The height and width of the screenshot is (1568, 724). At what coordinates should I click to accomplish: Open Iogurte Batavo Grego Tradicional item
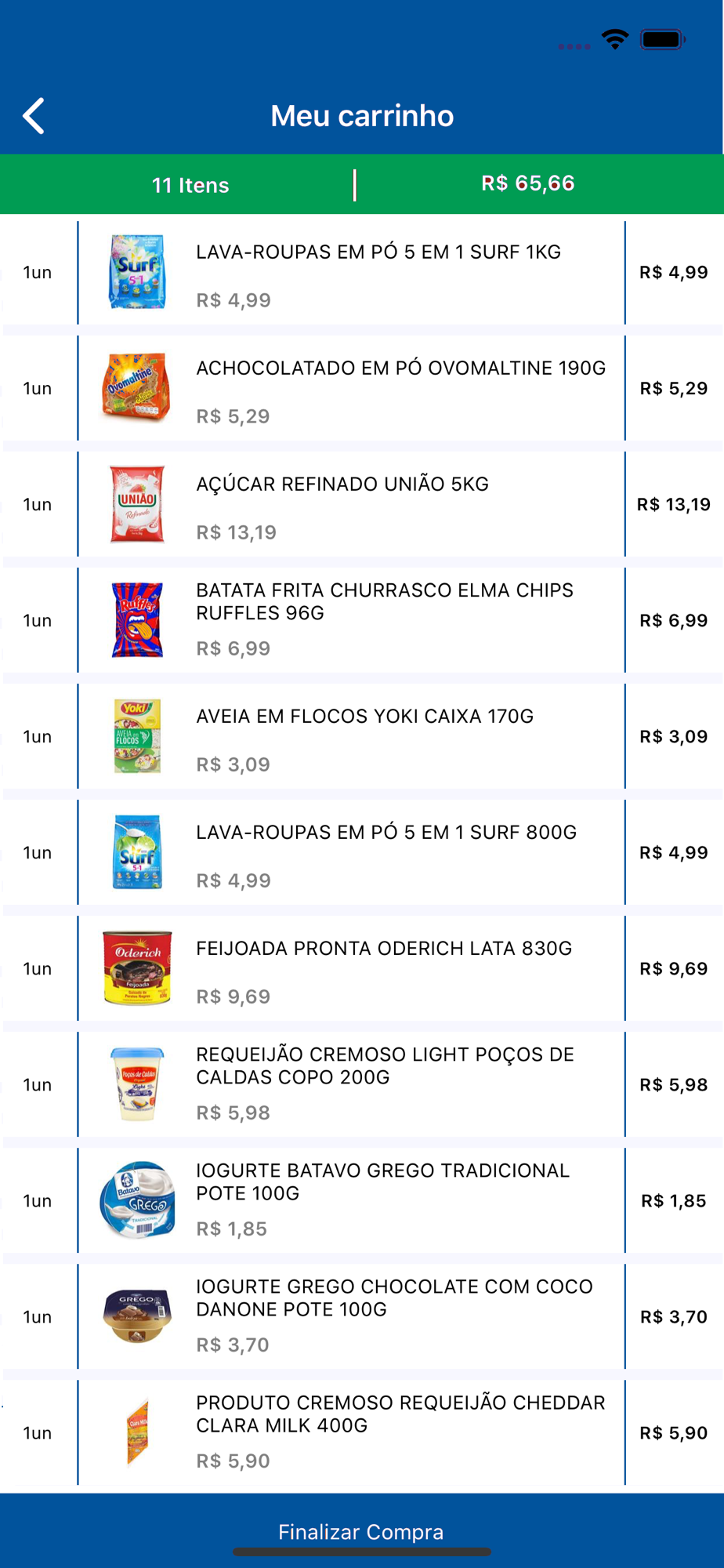[382, 1181]
